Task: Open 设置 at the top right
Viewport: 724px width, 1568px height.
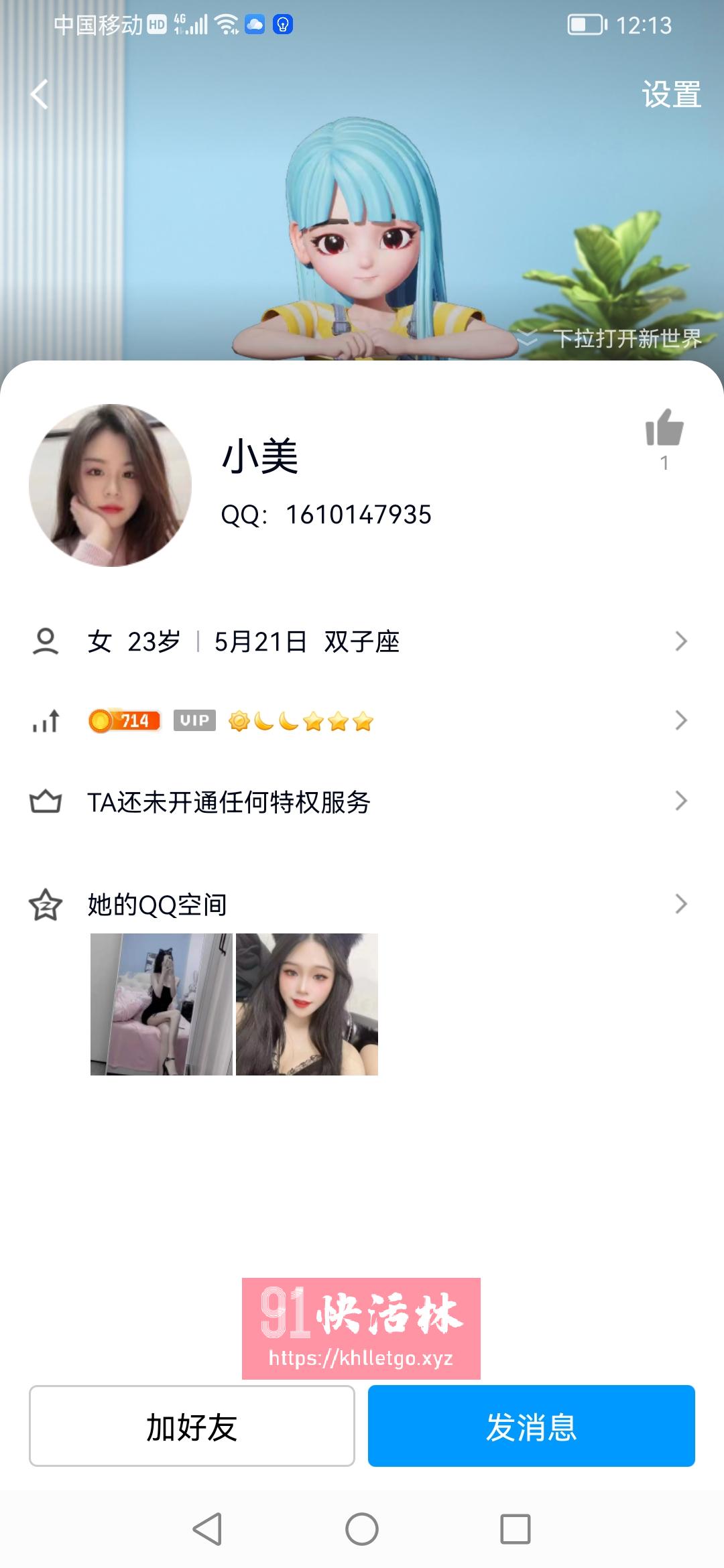Action: click(x=672, y=95)
